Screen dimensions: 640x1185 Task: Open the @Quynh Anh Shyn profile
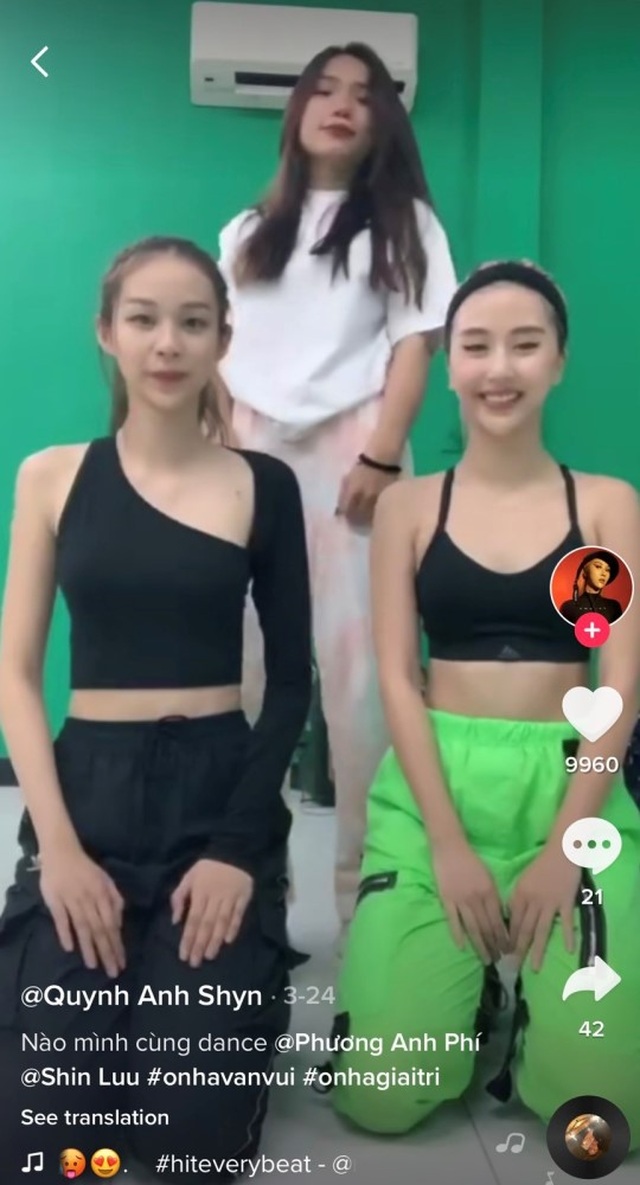click(x=141, y=996)
